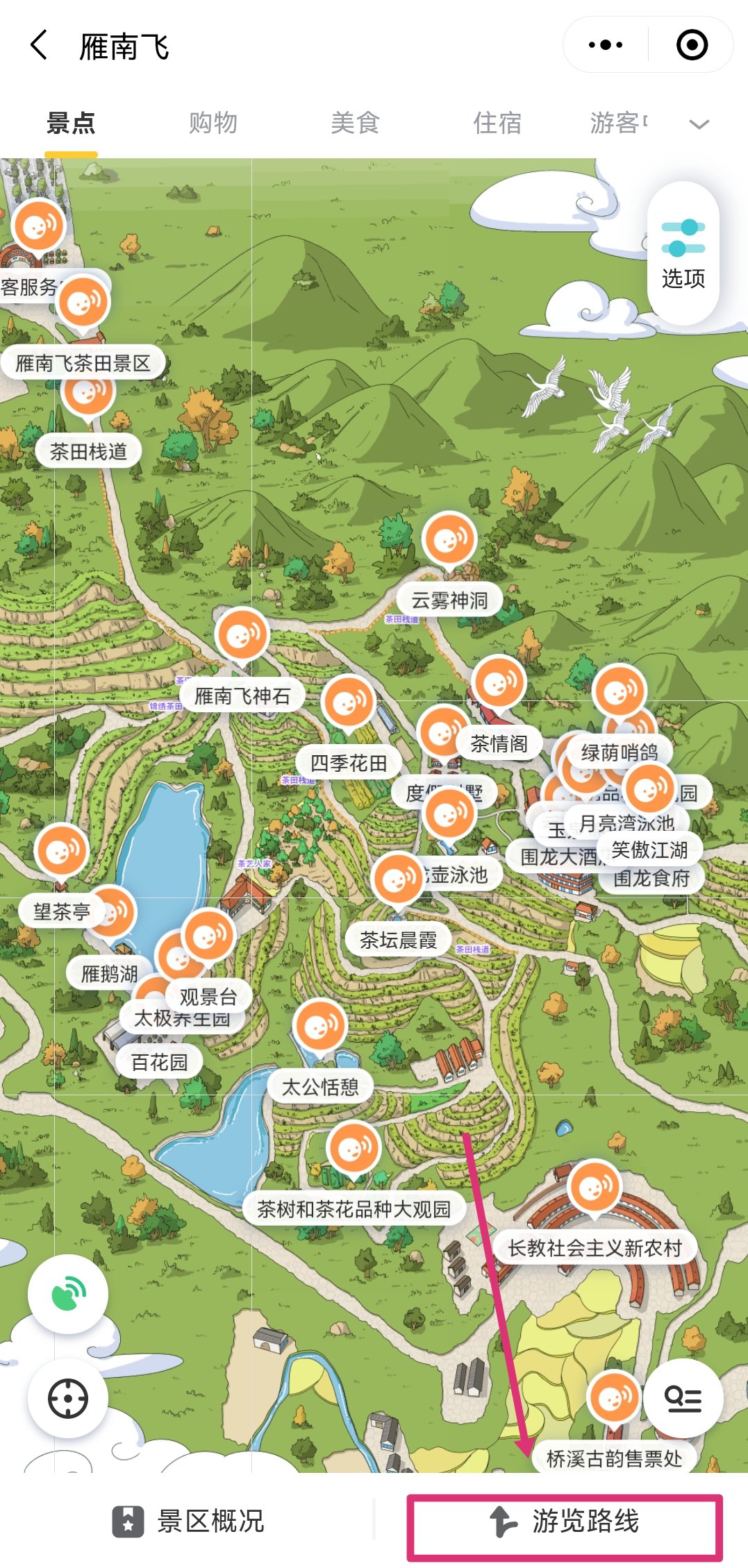
Task: Tap the green audio guide button
Action: pyautogui.click(x=68, y=1294)
